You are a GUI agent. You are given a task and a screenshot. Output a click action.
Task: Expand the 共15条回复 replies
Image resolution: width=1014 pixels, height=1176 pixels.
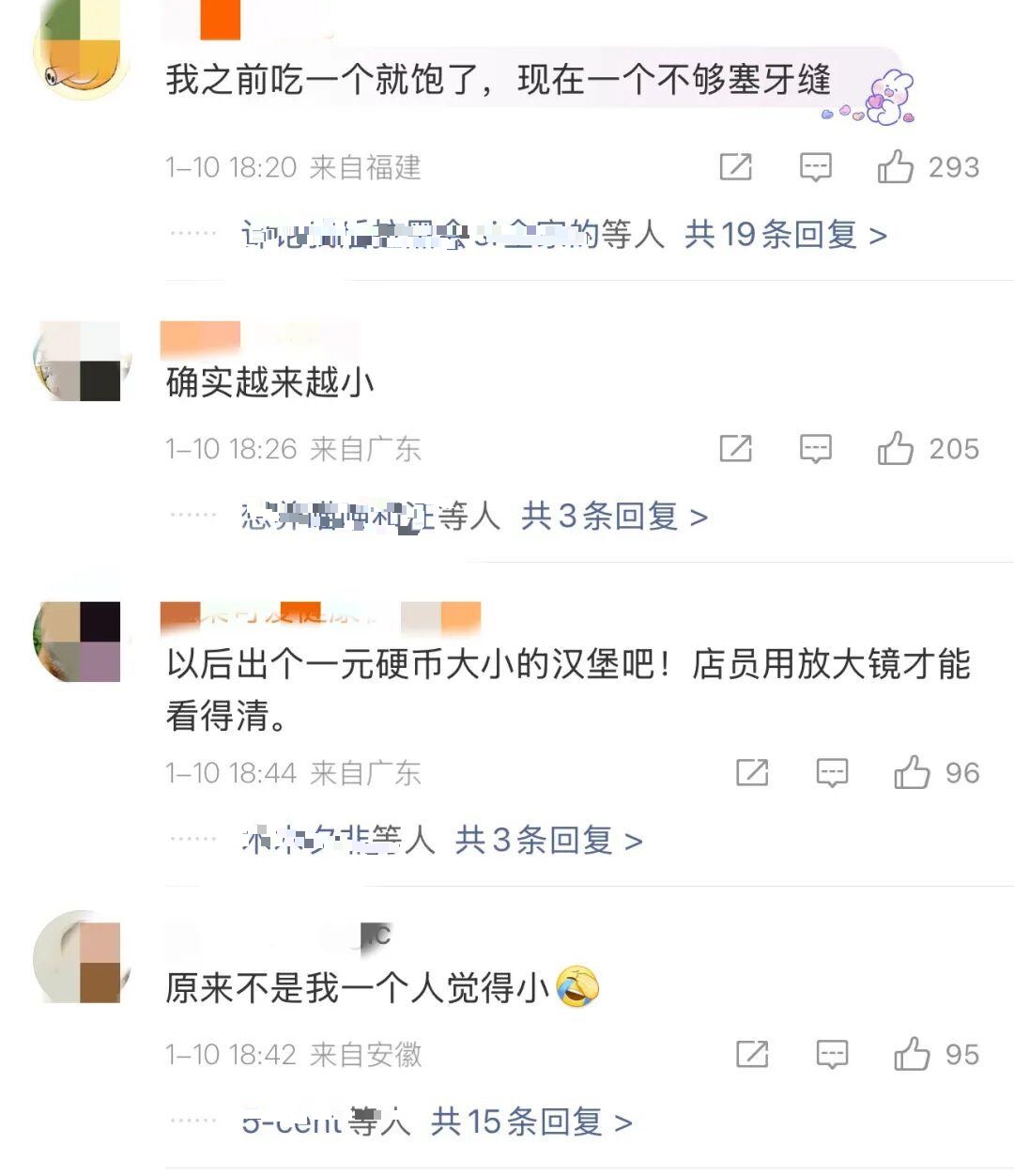click(x=531, y=1122)
